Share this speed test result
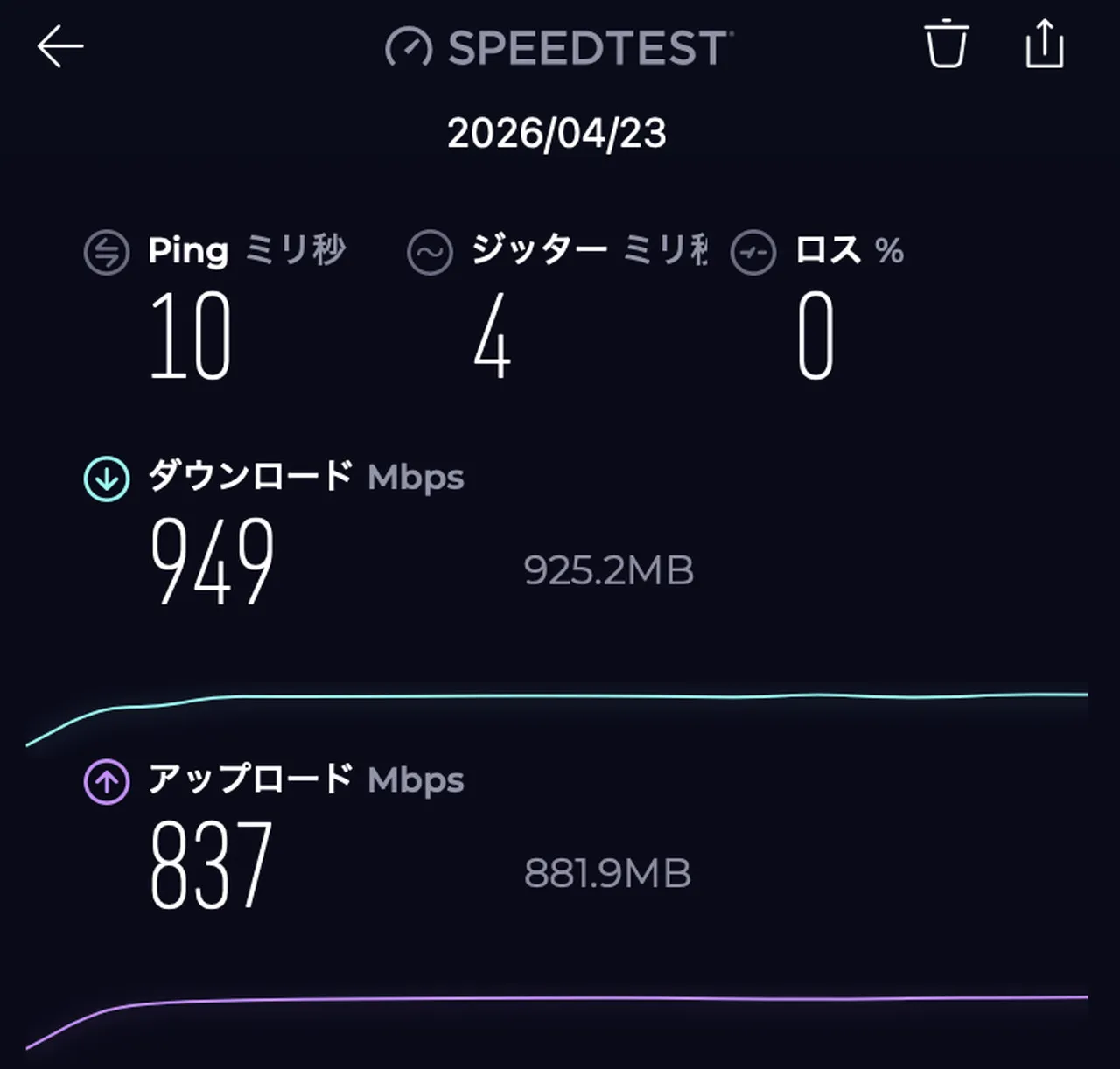The width and height of the screenshot is (1120, 1069). pos(1045,44)
